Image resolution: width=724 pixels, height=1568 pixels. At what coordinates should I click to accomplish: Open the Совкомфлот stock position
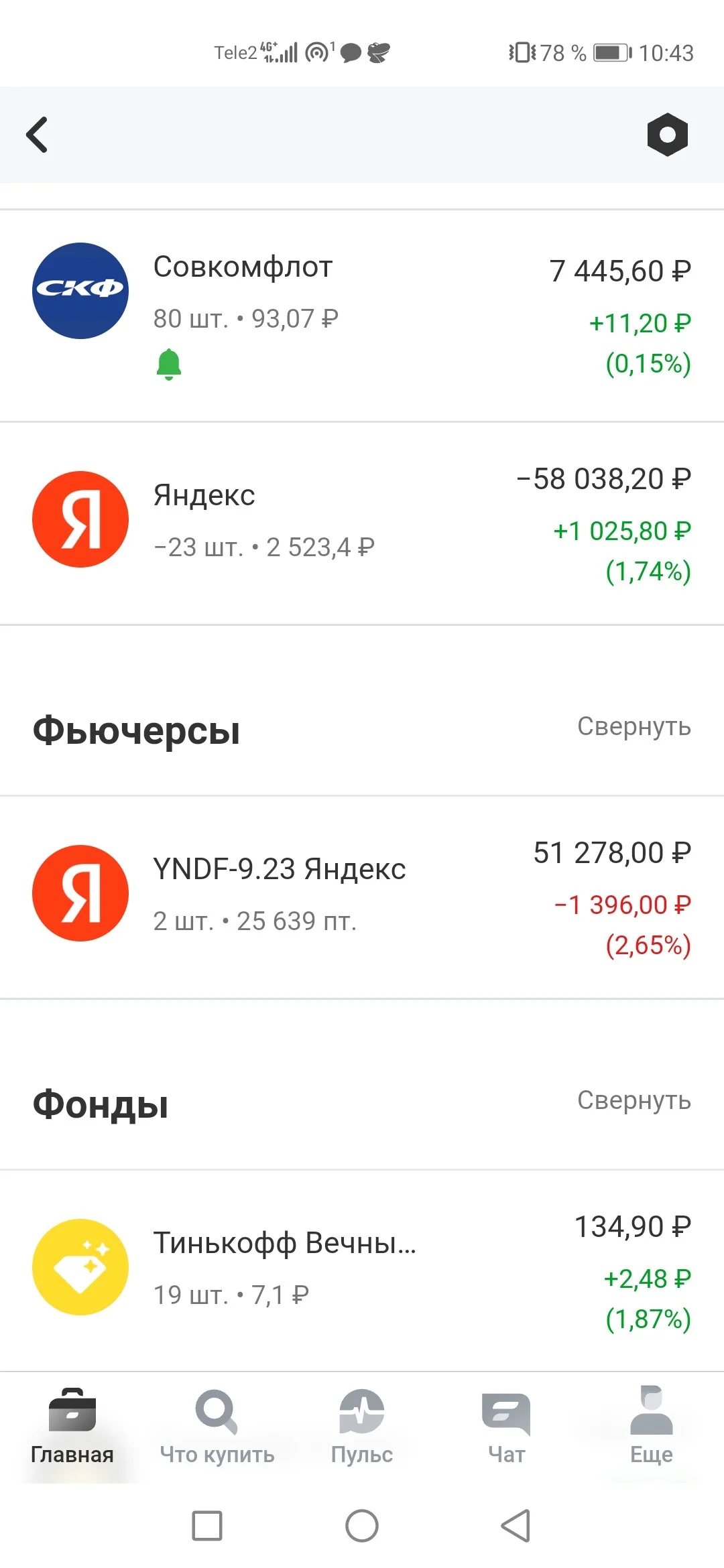click(362, 316)
